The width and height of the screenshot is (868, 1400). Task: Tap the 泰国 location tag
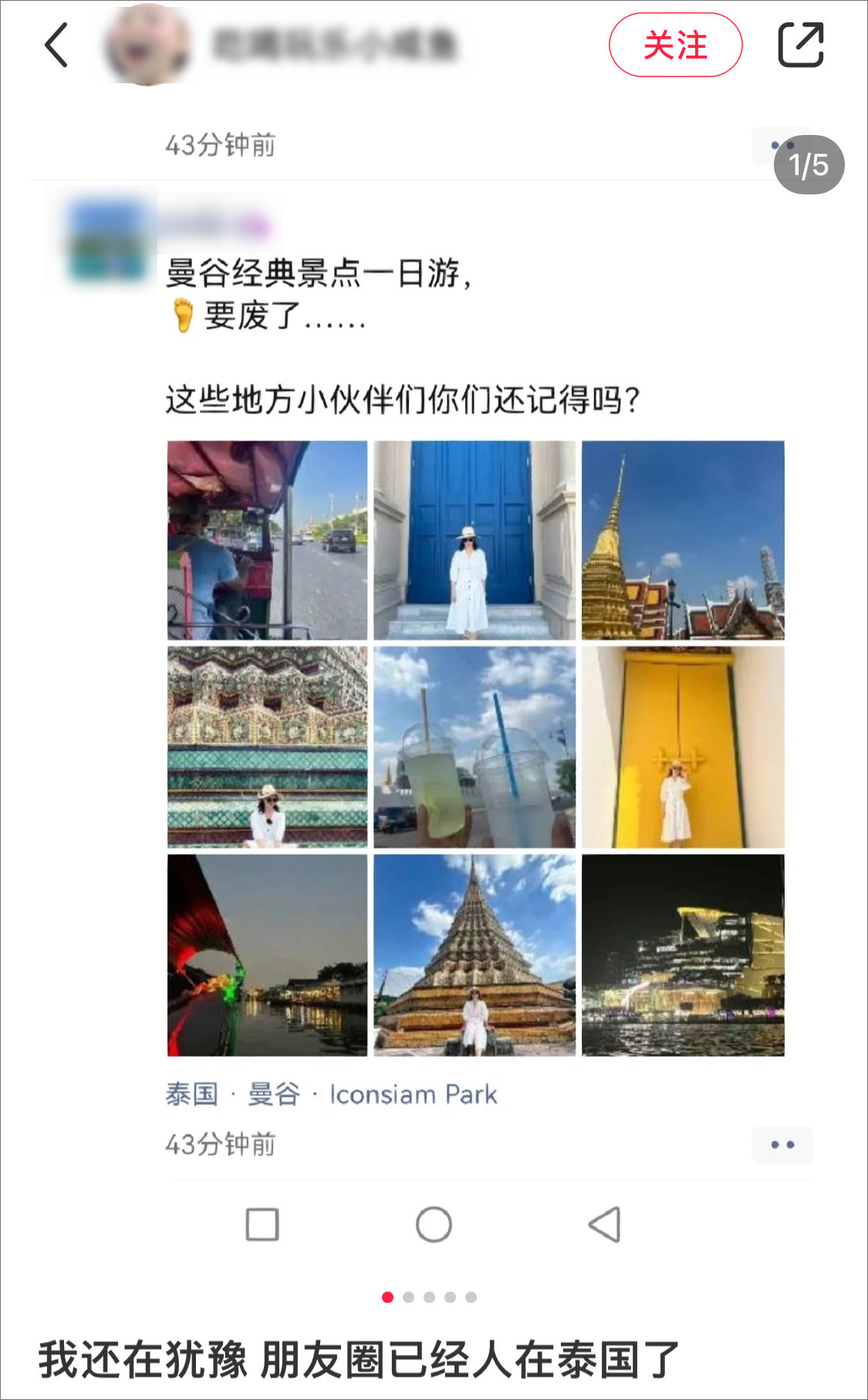[x=190, y=1094]
